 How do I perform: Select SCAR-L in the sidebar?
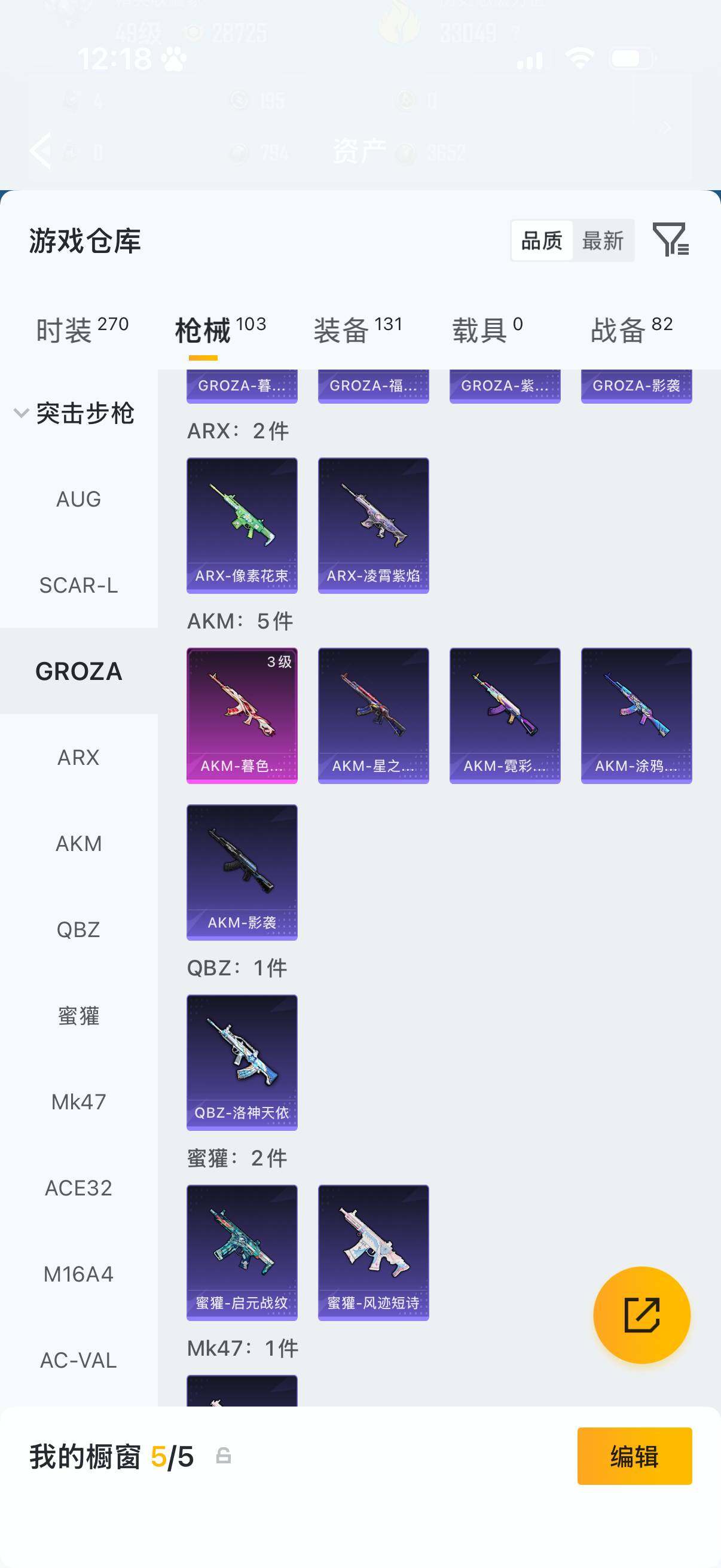coord(78,585)
